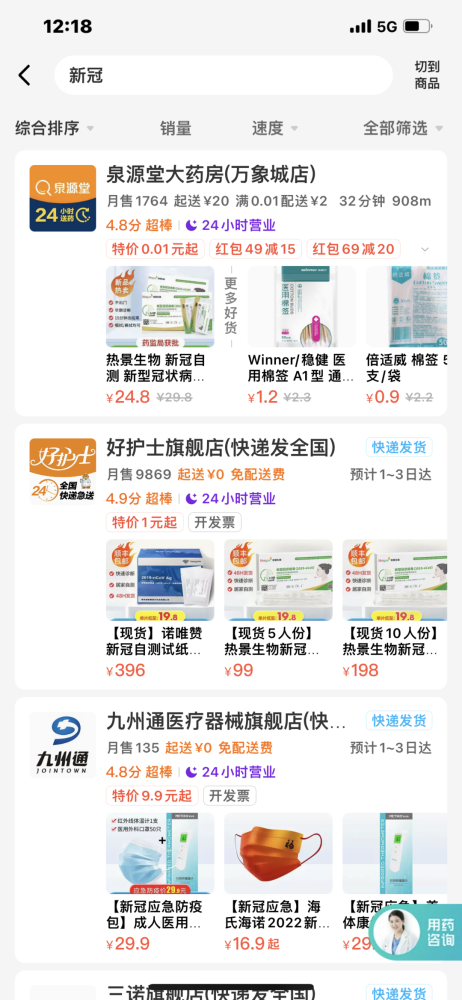Open the 好护士旗舰店 store
This screenshot has height=1000, width=462.
click(x=221, y=448)
